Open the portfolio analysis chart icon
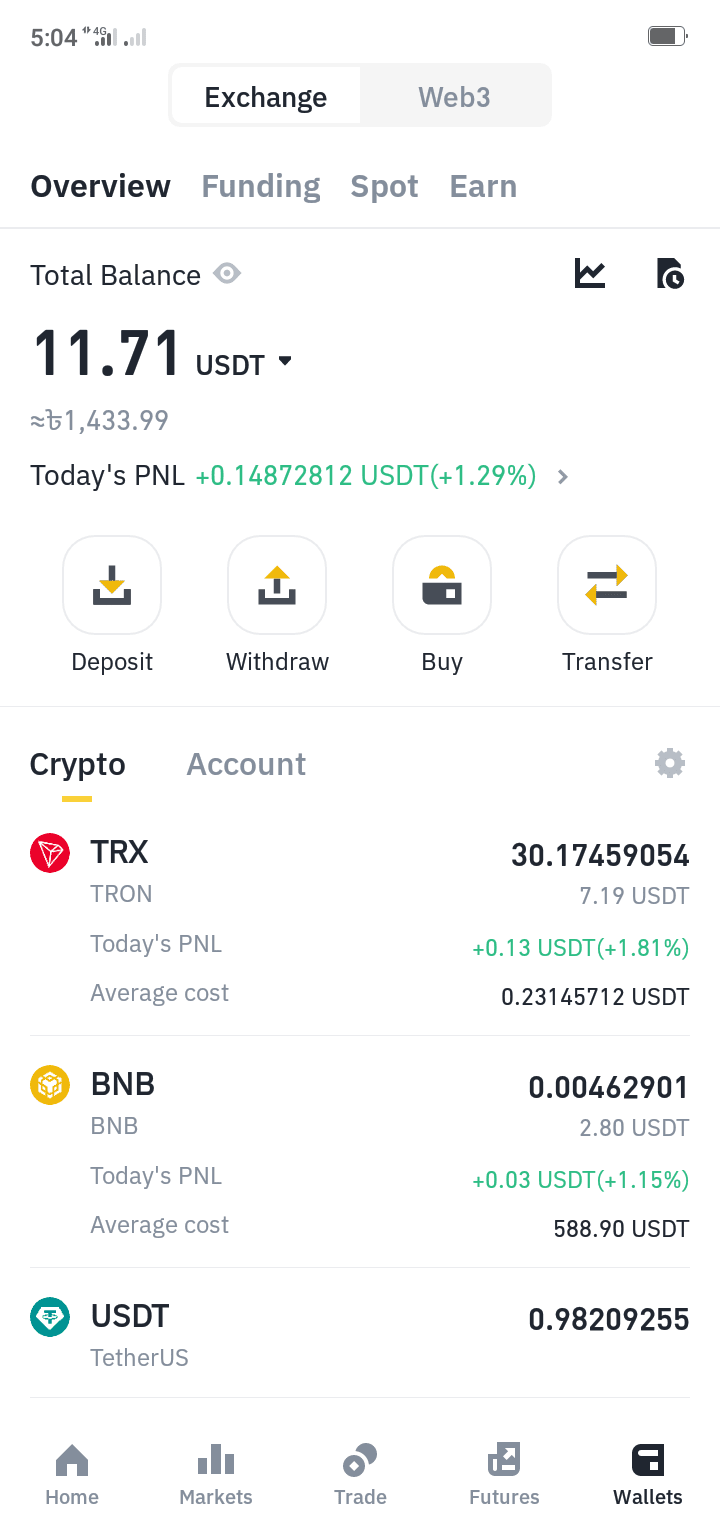Image resolution: width=720 pixels, height=1520 pixels. pyautogui.click(x=590, y=273)
